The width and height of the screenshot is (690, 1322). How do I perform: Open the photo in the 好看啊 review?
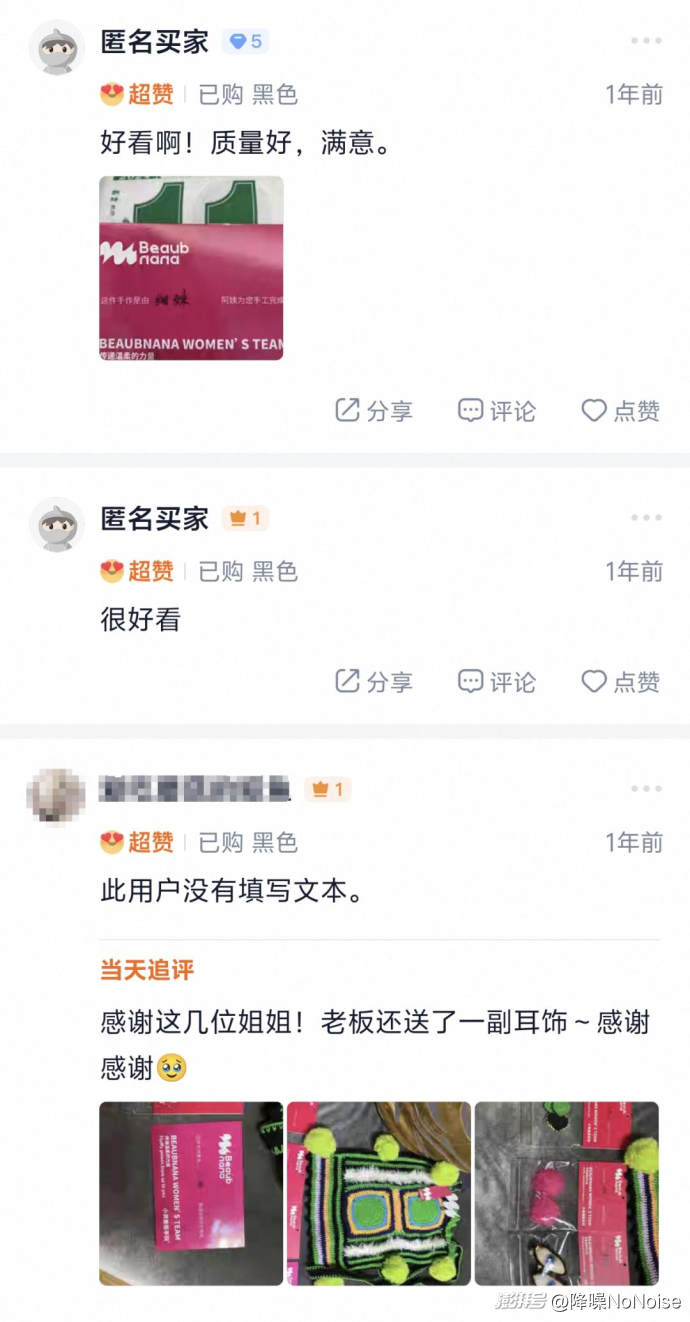[191, 268]
